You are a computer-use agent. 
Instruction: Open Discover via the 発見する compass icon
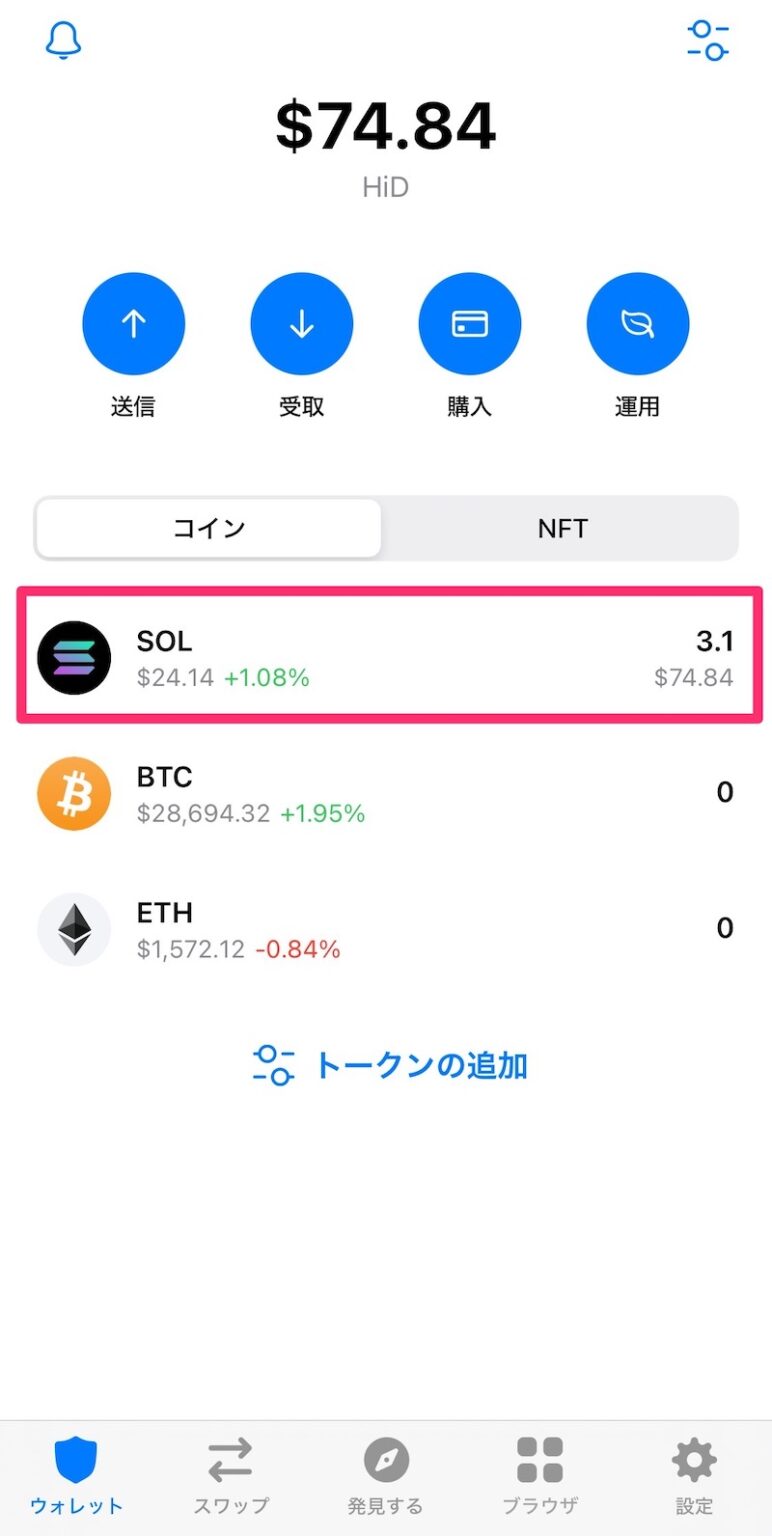386,1462
